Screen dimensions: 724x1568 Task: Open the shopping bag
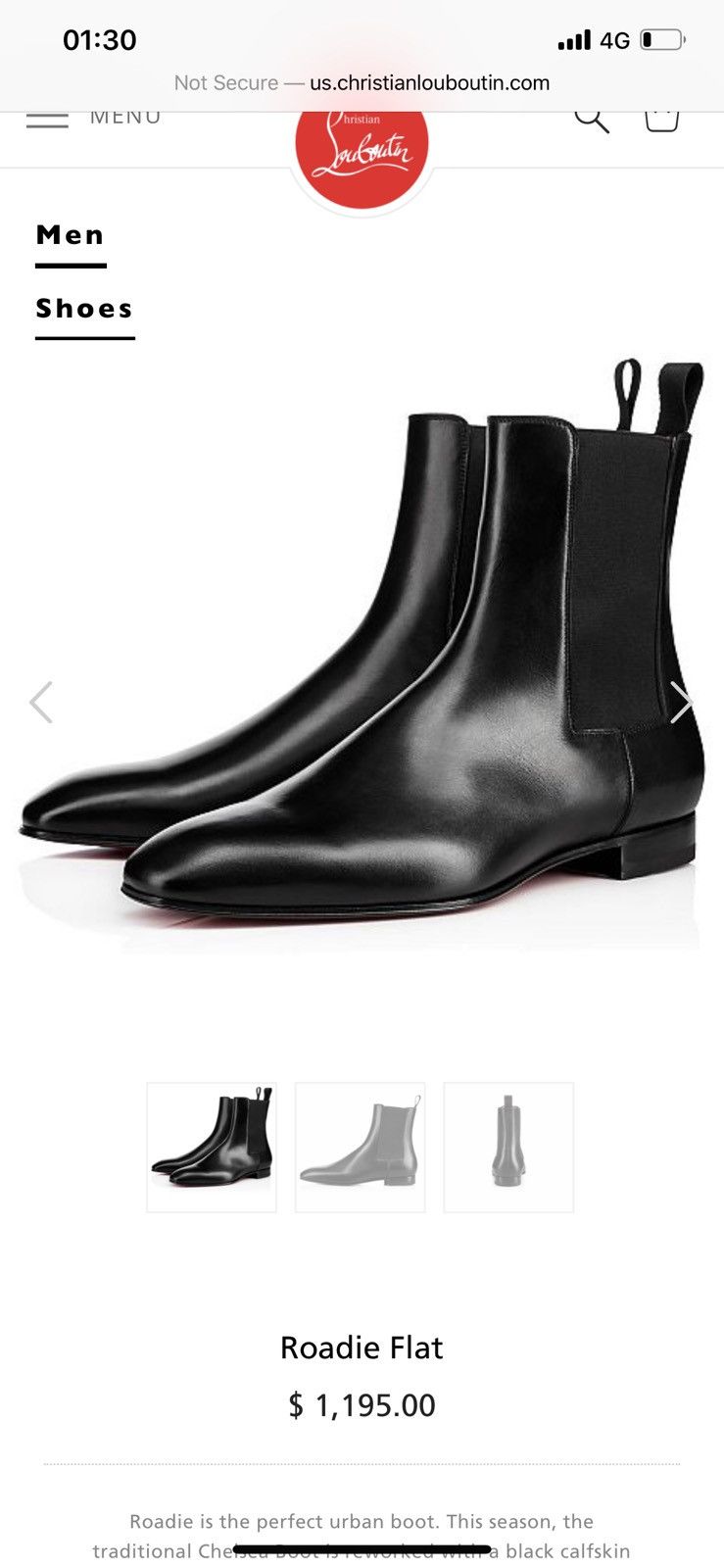661,120
